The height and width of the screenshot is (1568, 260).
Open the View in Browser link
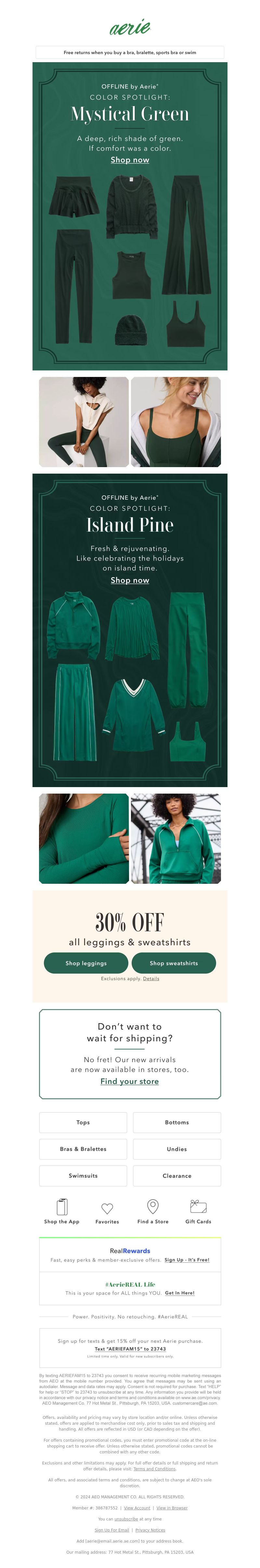point(172,1508)
